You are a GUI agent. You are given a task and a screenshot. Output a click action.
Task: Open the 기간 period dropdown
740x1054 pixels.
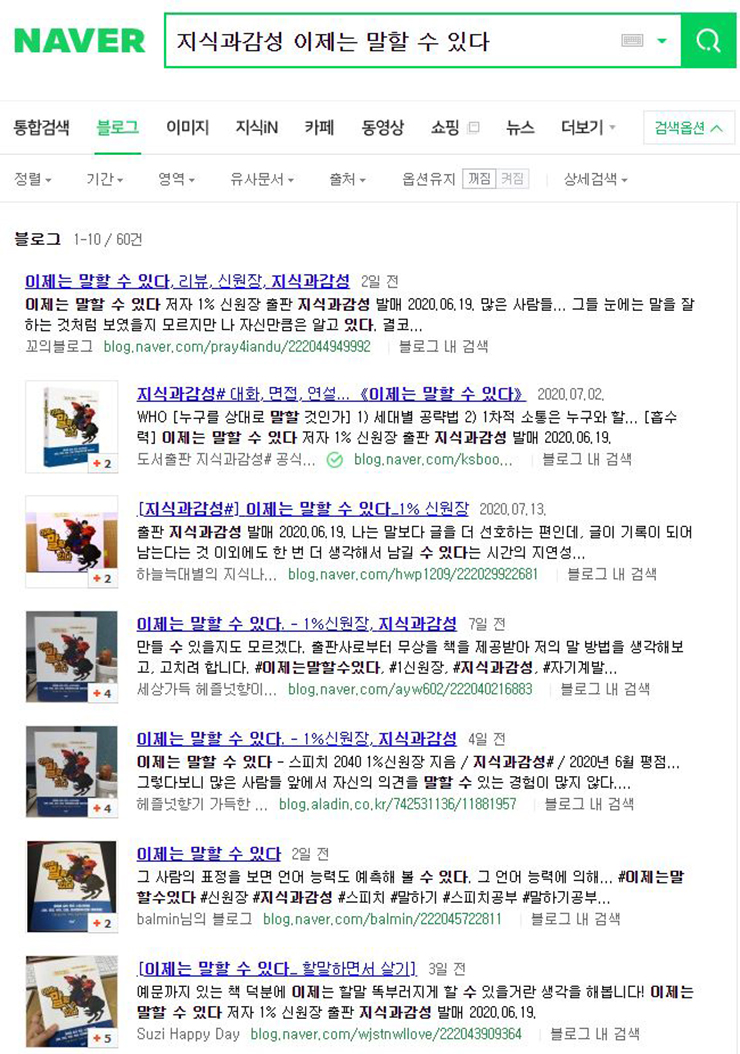(x=105, y=180)
